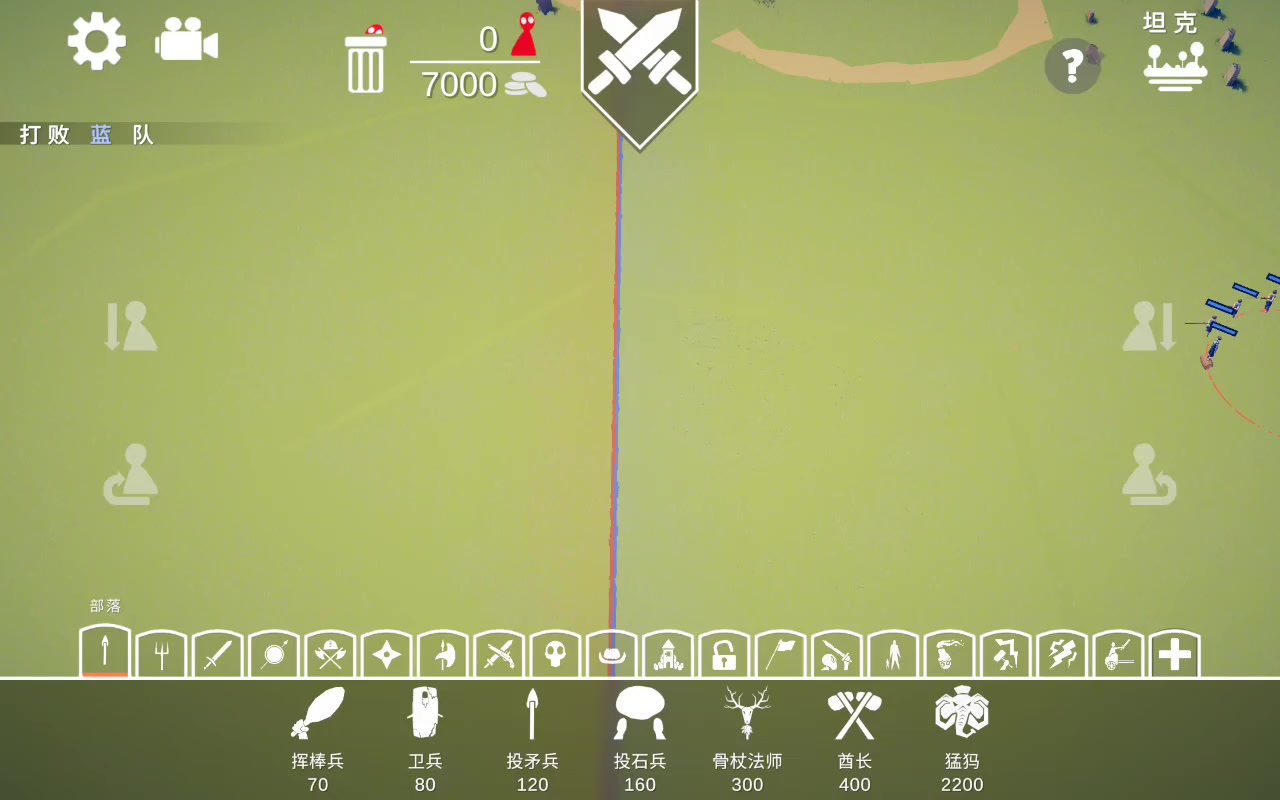Tap the camera icon
The height and width of the screenshot is (800, 1280).
186,42
